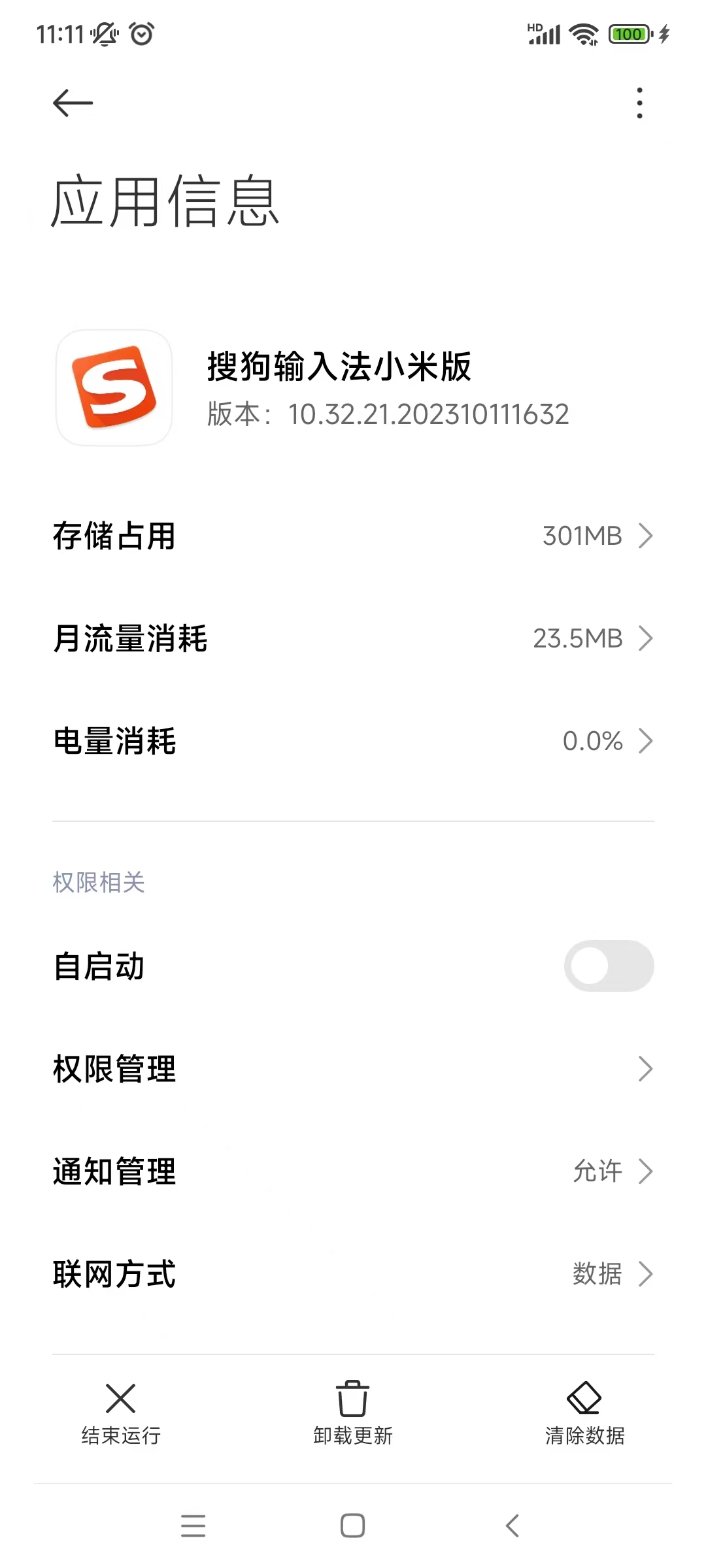Open 通知管理 notification settings
Image resolution: width=706 pixels, height=1568 pixels.
(x=353, y=1171)
